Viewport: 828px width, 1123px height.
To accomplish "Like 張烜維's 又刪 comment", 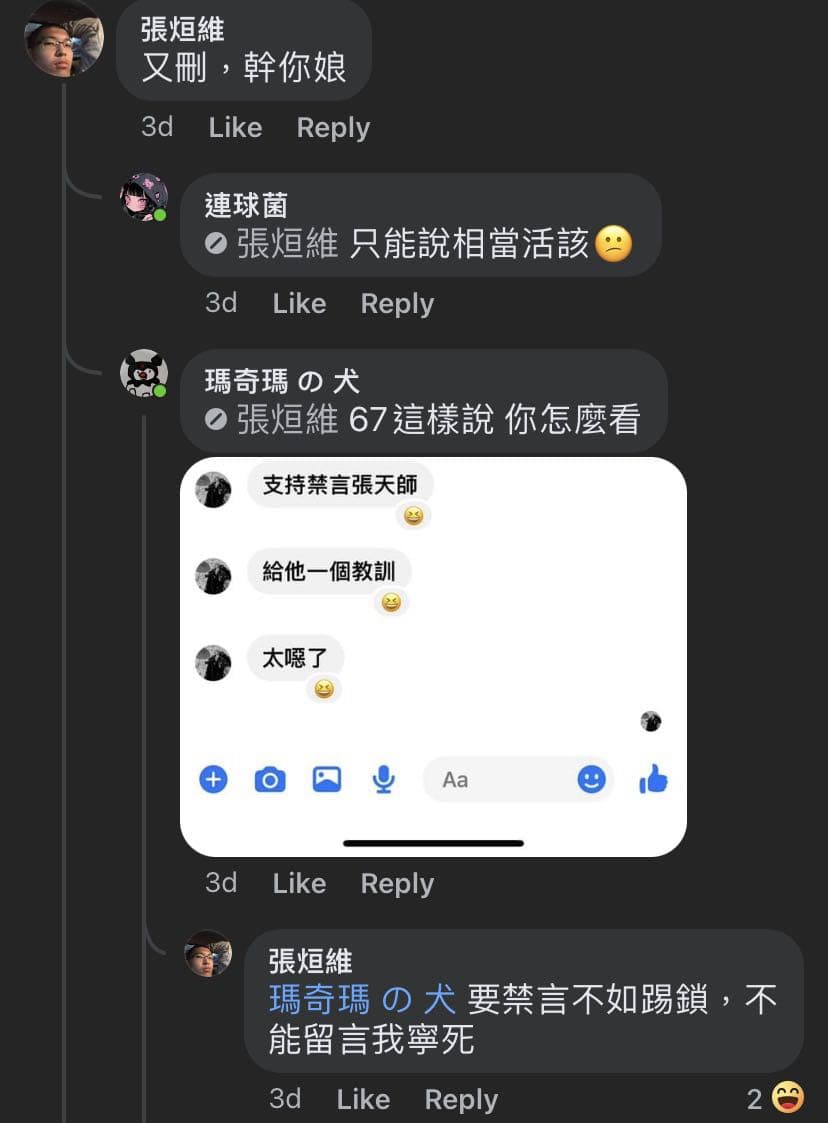I will 234,127.
